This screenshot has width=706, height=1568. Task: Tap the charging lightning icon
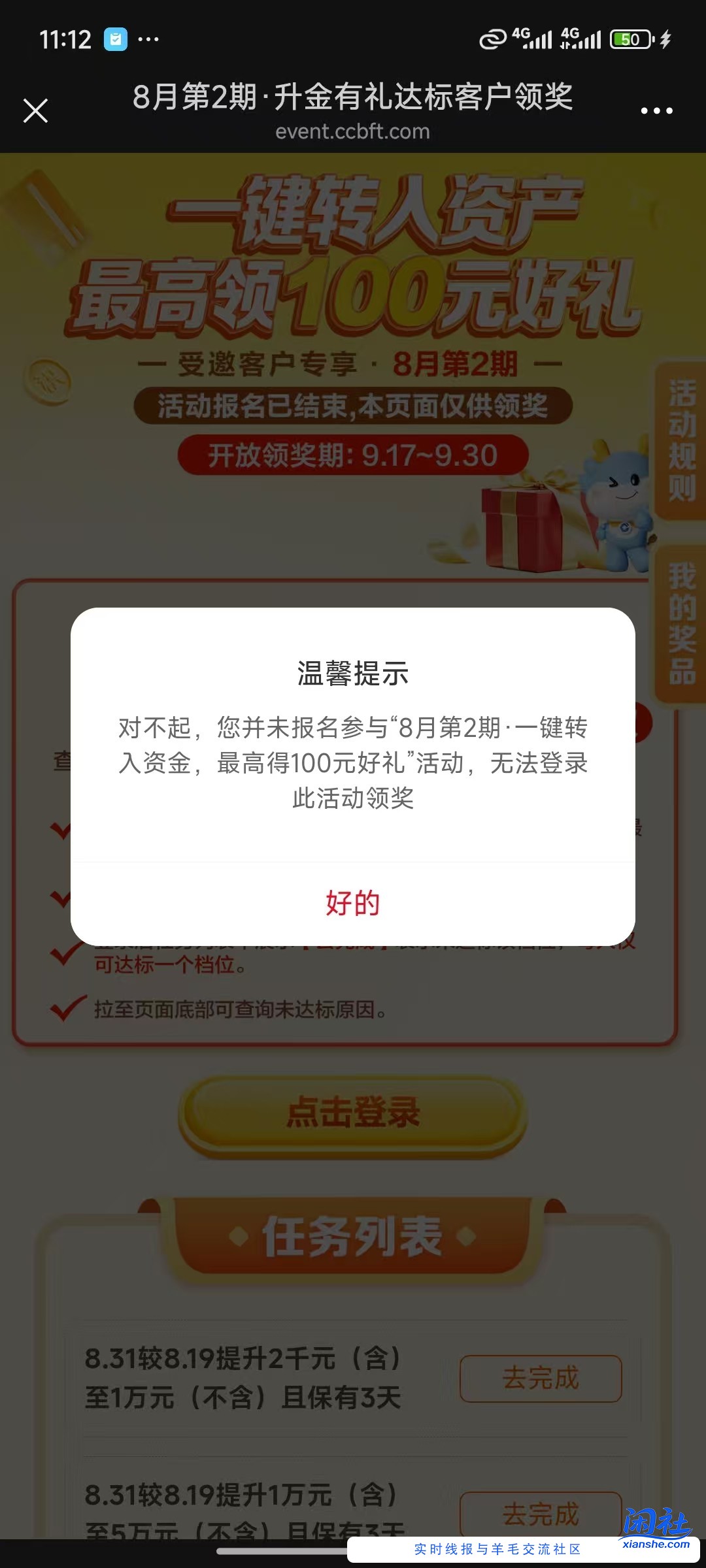(x=665, y=41)
